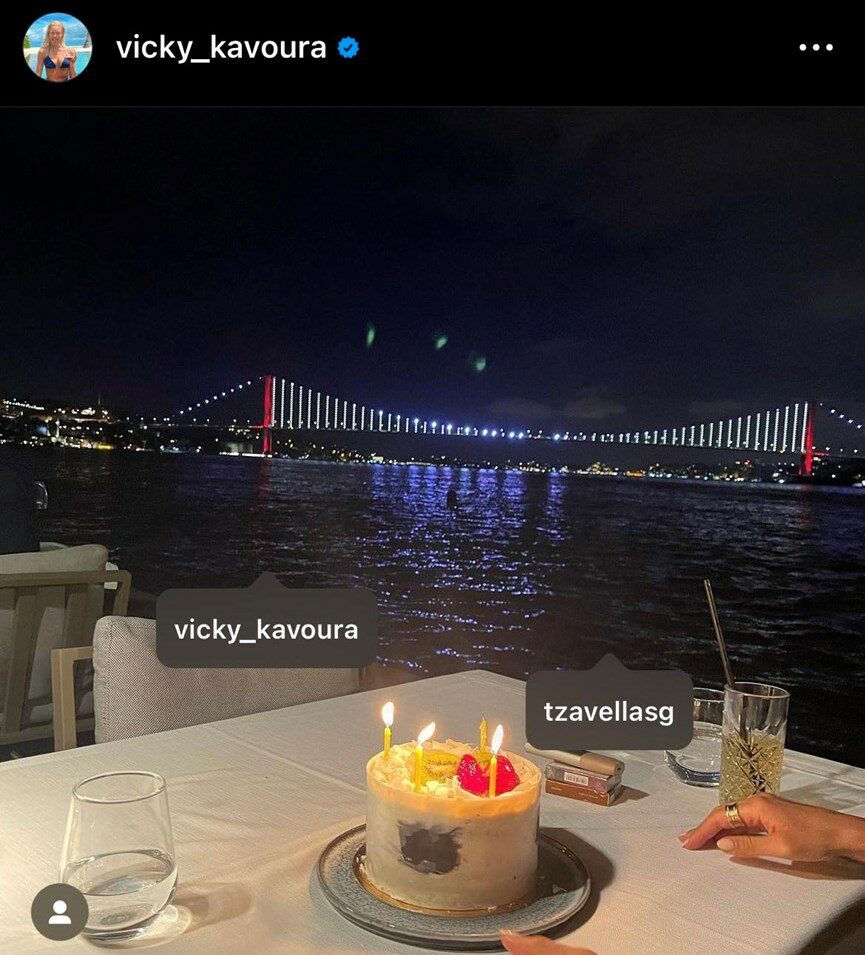The image size is (865, 955).
Task: Open vicky_kavoura's profile picture
Action: coord(57,47)
